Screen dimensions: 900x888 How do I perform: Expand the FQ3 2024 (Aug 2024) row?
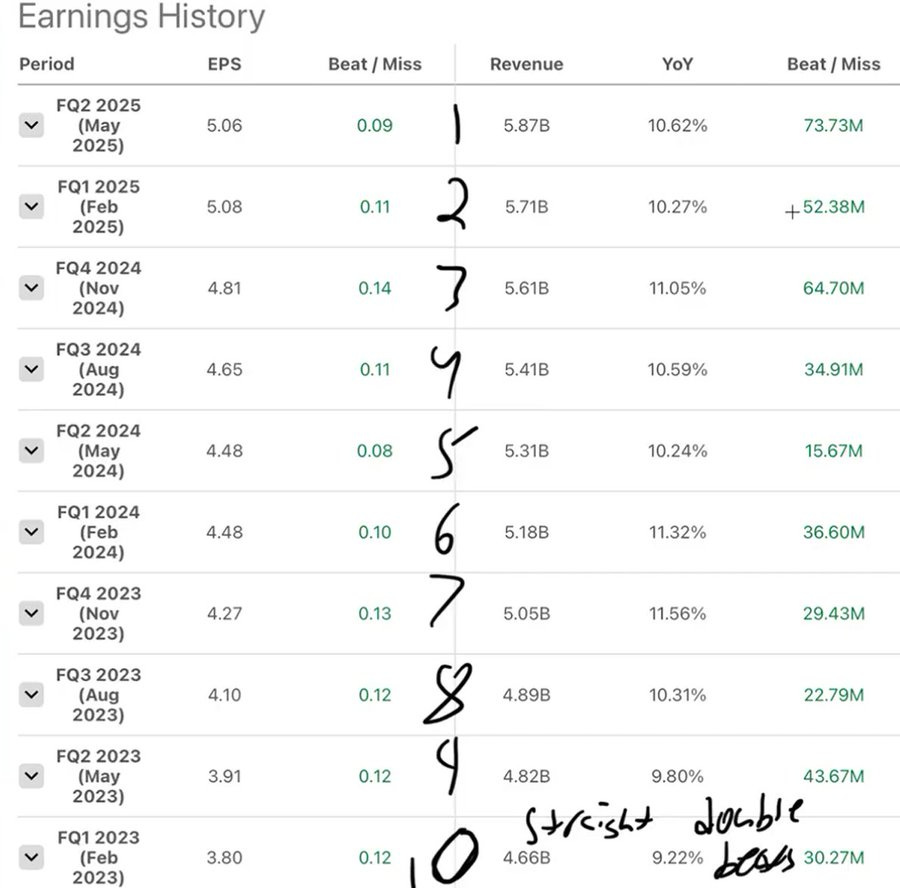coord(31,369)
